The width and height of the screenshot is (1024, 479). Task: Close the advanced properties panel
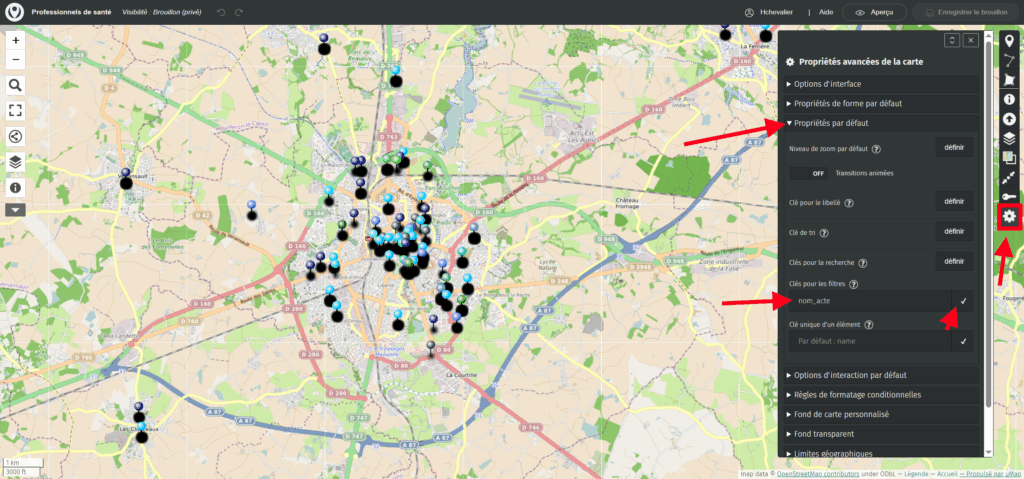point(970,40)
